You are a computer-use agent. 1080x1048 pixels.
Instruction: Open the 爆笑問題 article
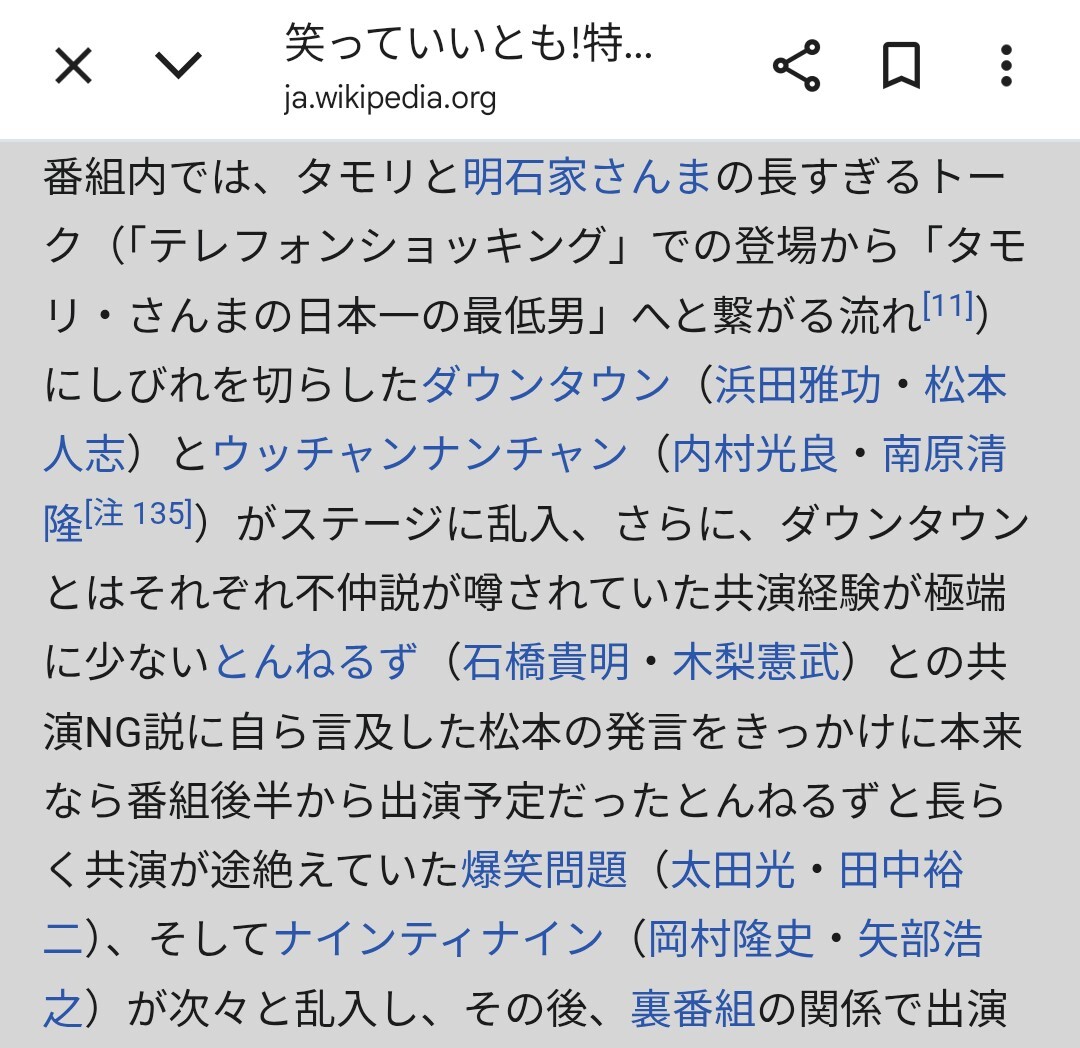[x=544, y=870]
